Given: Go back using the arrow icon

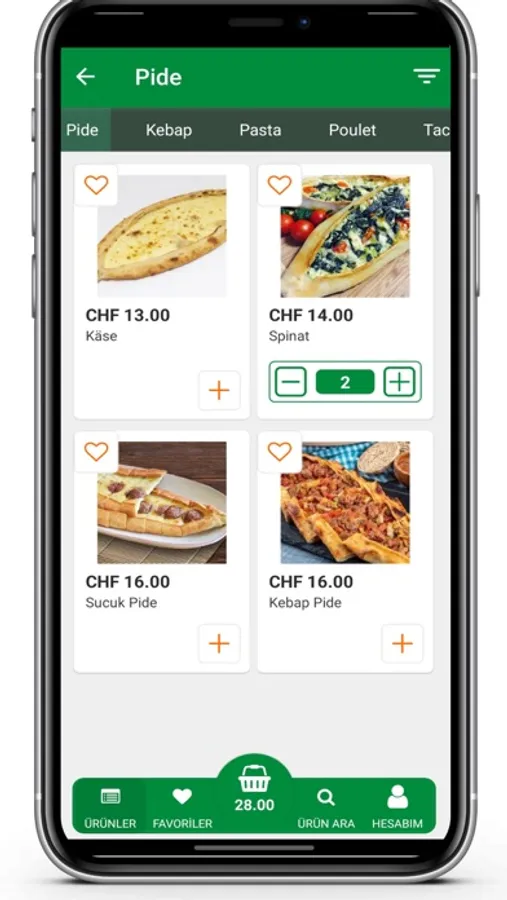Looking at the screenshot, I should (x=85, y=77).
